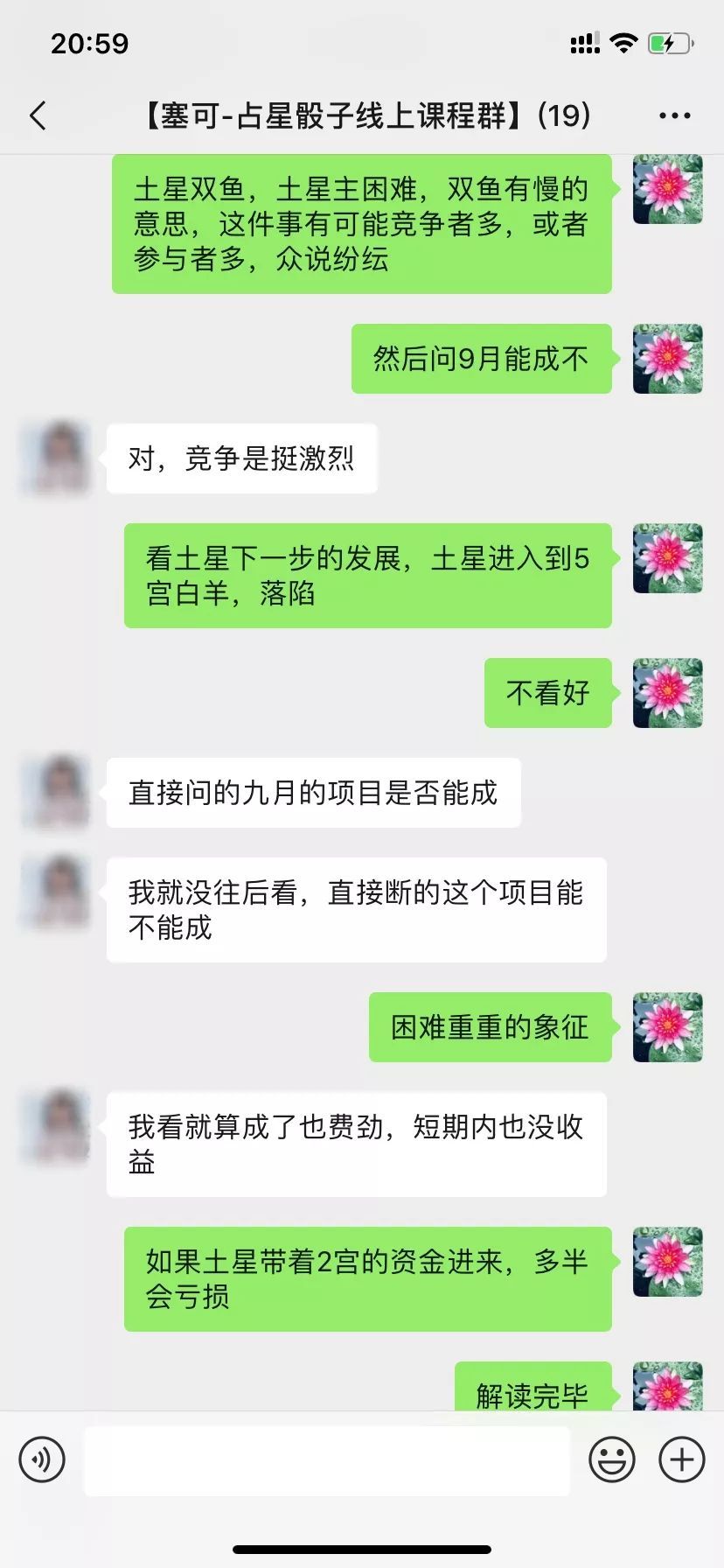The width and height of the screenshot is (724, 1568).
Task: Open the plus attachment menu
Action: coord(681,1459)
